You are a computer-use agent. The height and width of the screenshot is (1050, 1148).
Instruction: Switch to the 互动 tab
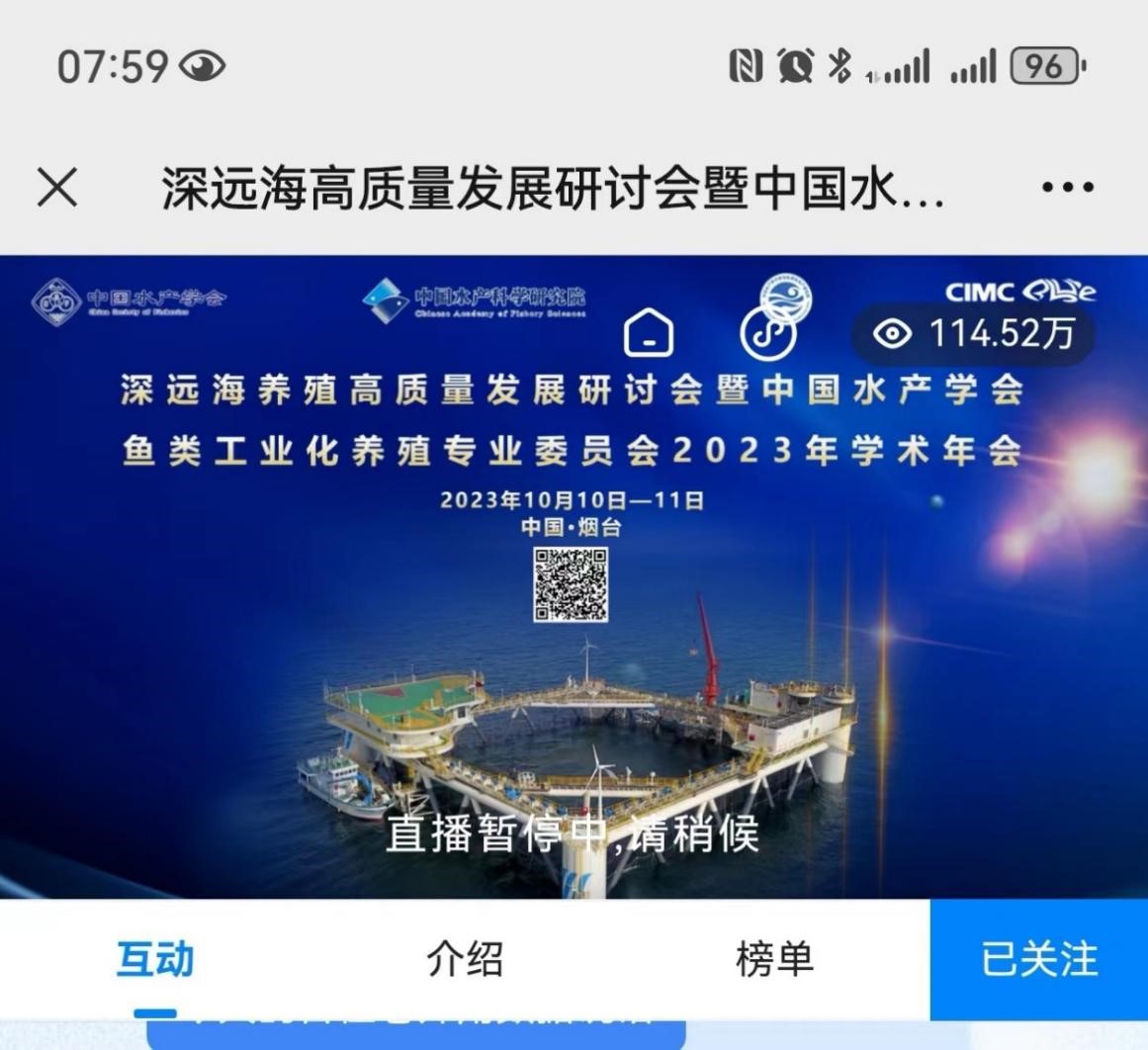pos(155,959)
